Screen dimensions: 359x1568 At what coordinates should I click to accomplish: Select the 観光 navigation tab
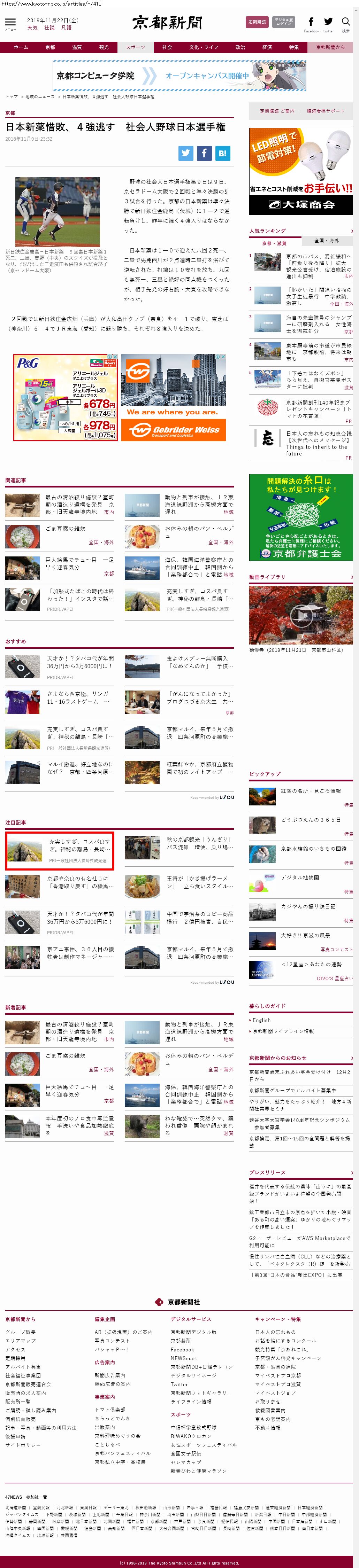pyautogui.click(x=104, y=47)
